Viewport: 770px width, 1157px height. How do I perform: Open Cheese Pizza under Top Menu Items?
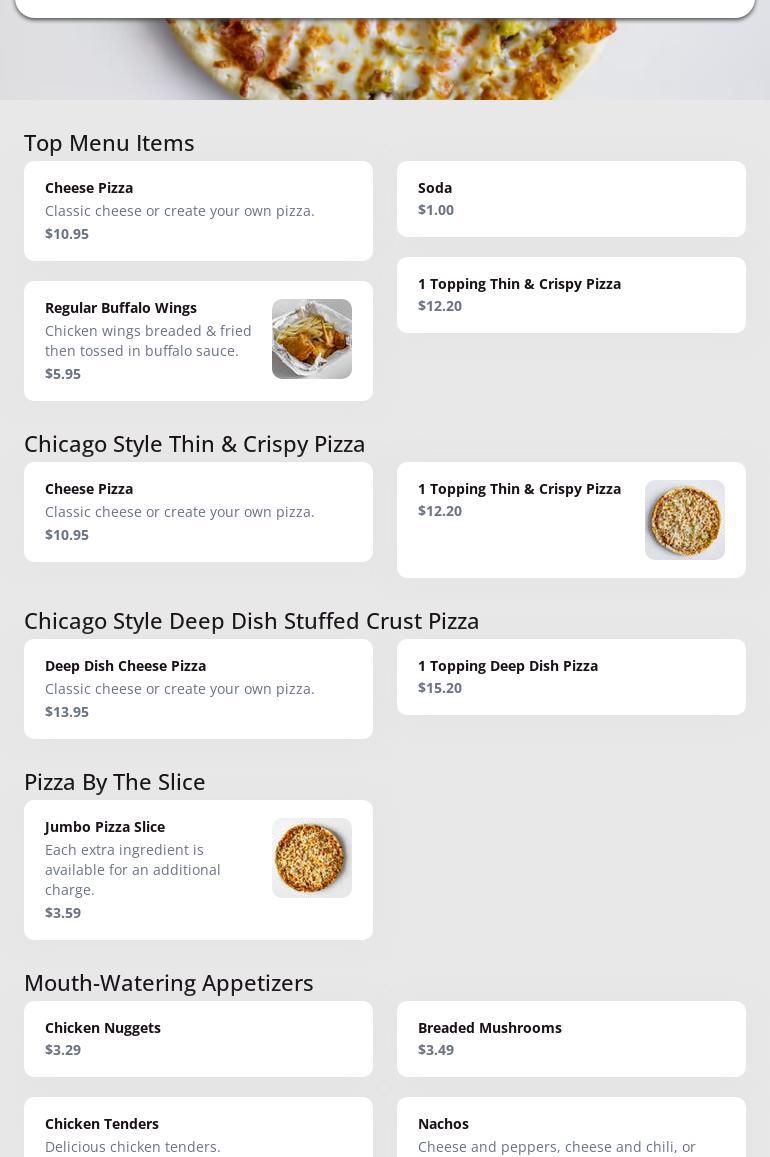coord(198,211)
